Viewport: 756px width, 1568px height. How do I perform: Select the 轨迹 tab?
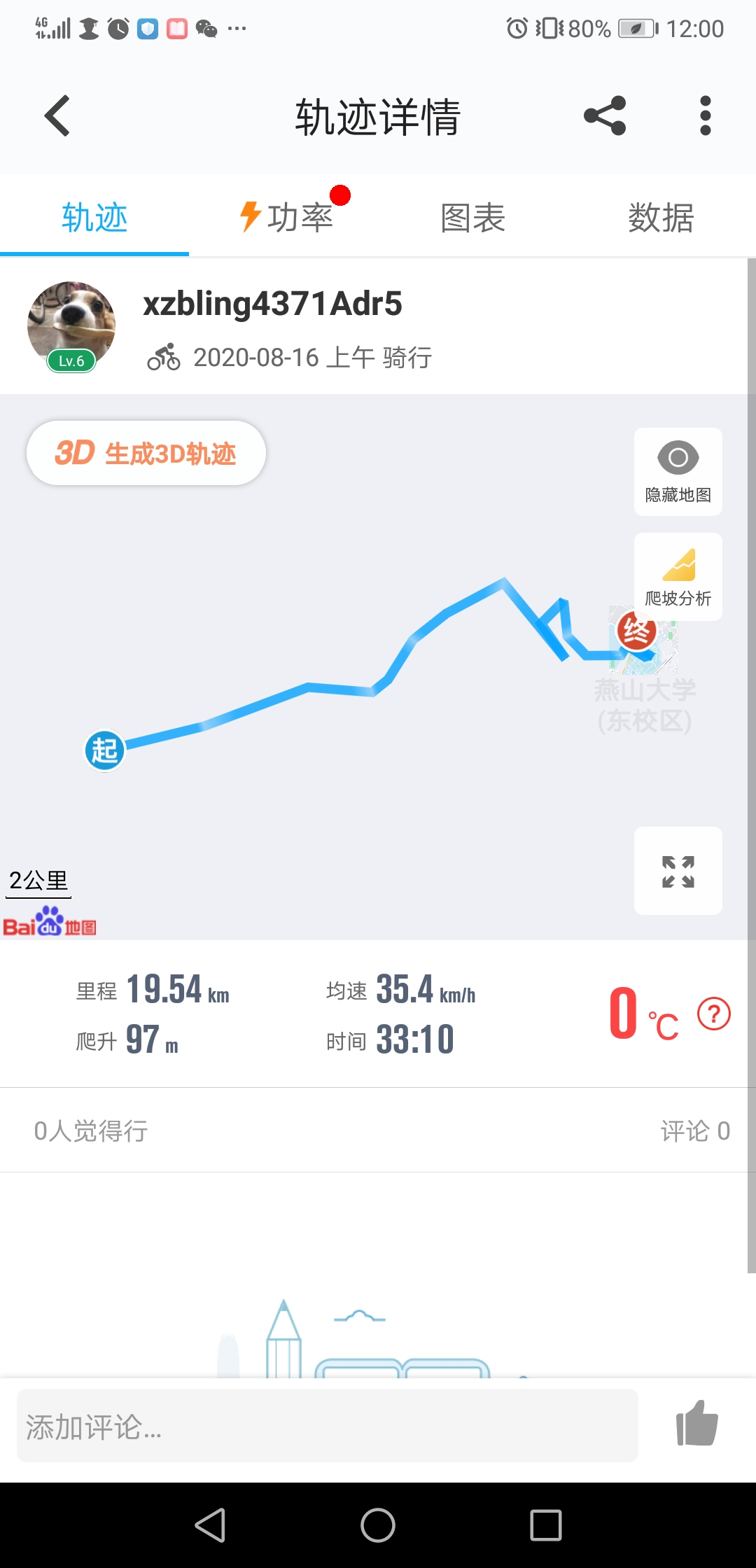(x=94, y=218)
